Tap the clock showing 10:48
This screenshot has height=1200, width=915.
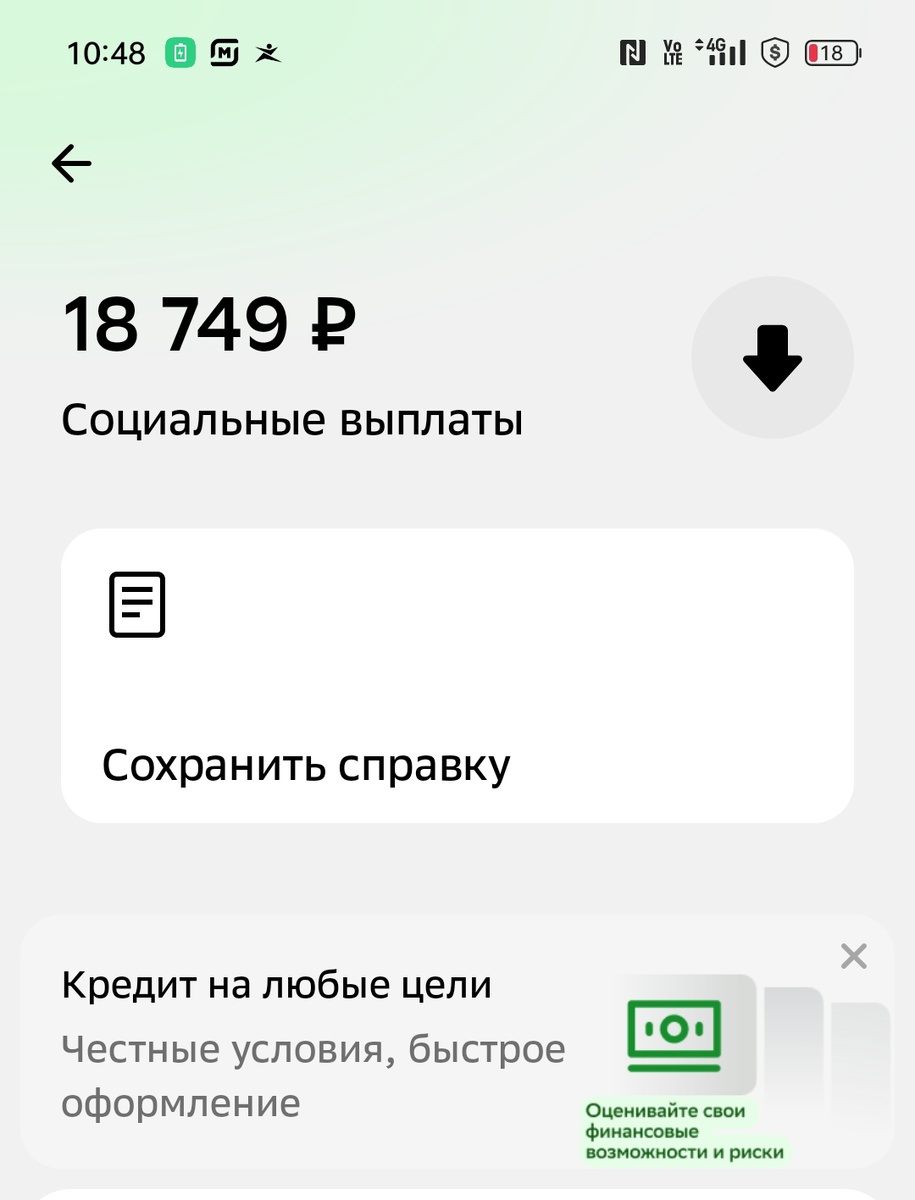106,51
